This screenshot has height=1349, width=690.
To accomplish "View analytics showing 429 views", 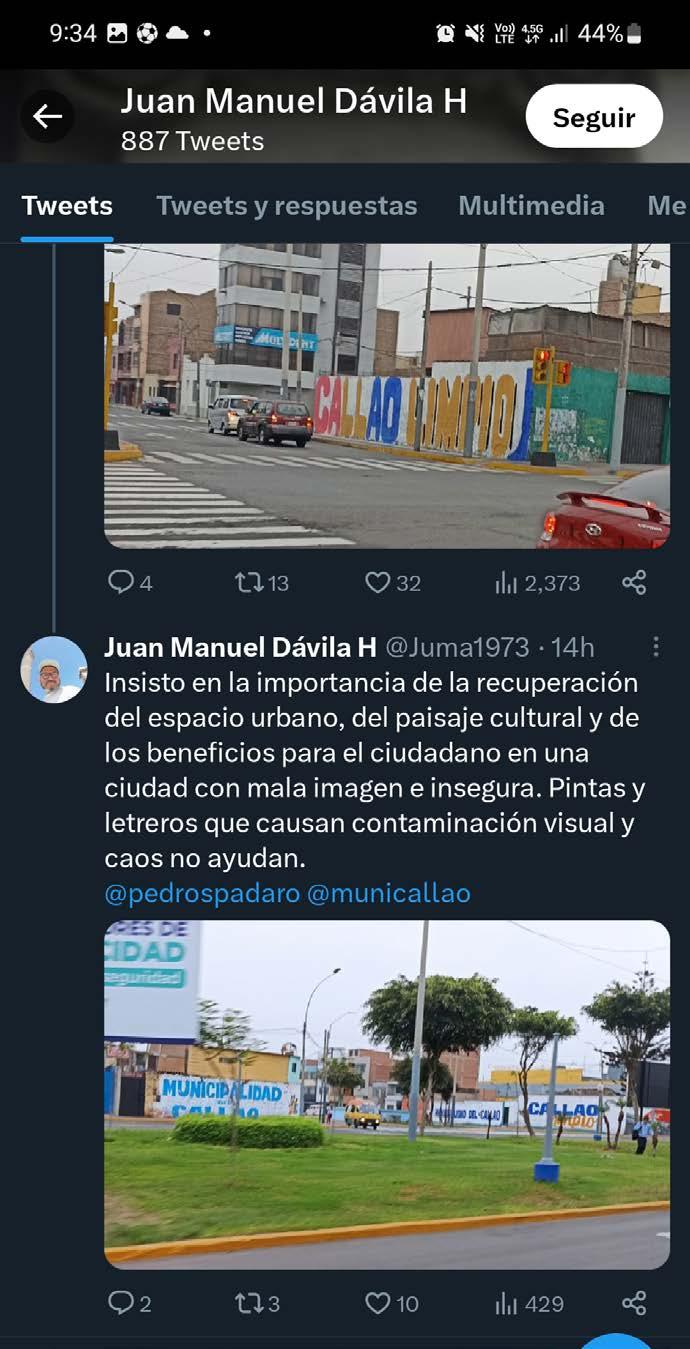I will 507,1303.
